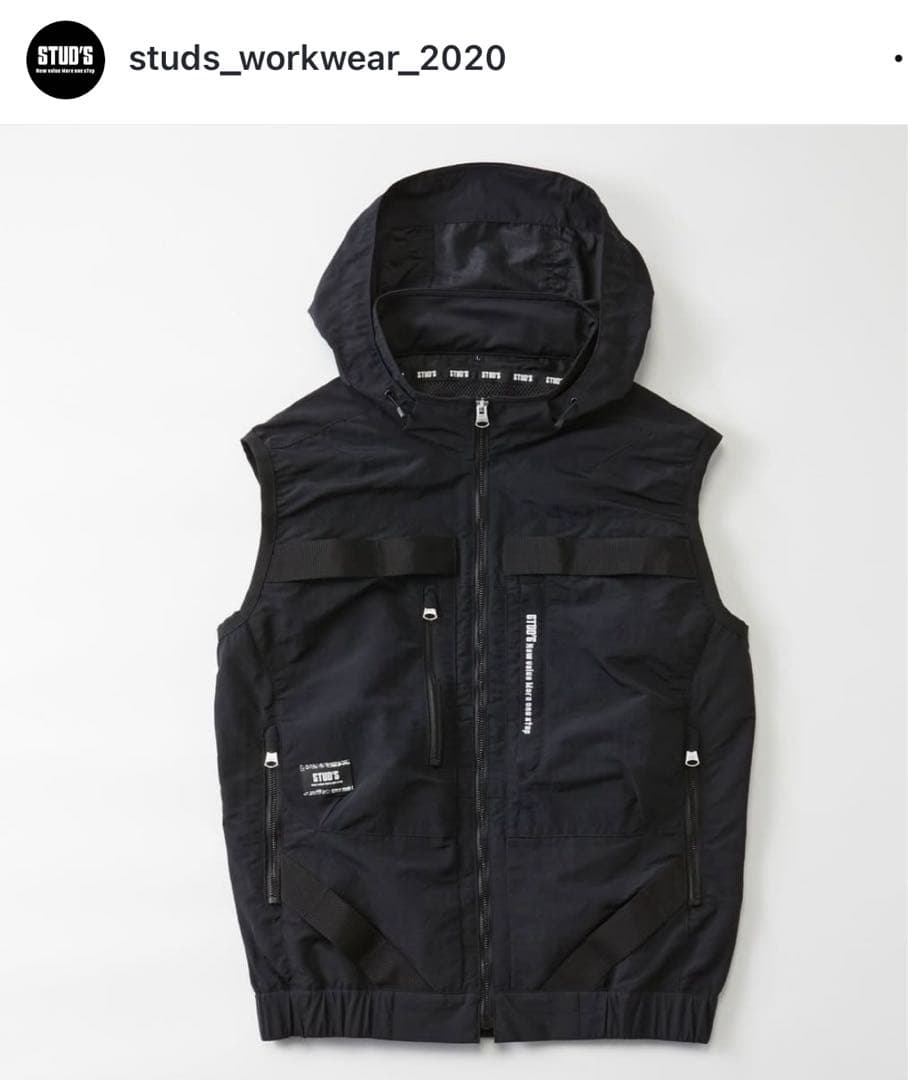908x1080 pixels.
Task: Open the studs_workwear_2020 profile avatar
Action: tap(66, 59)
